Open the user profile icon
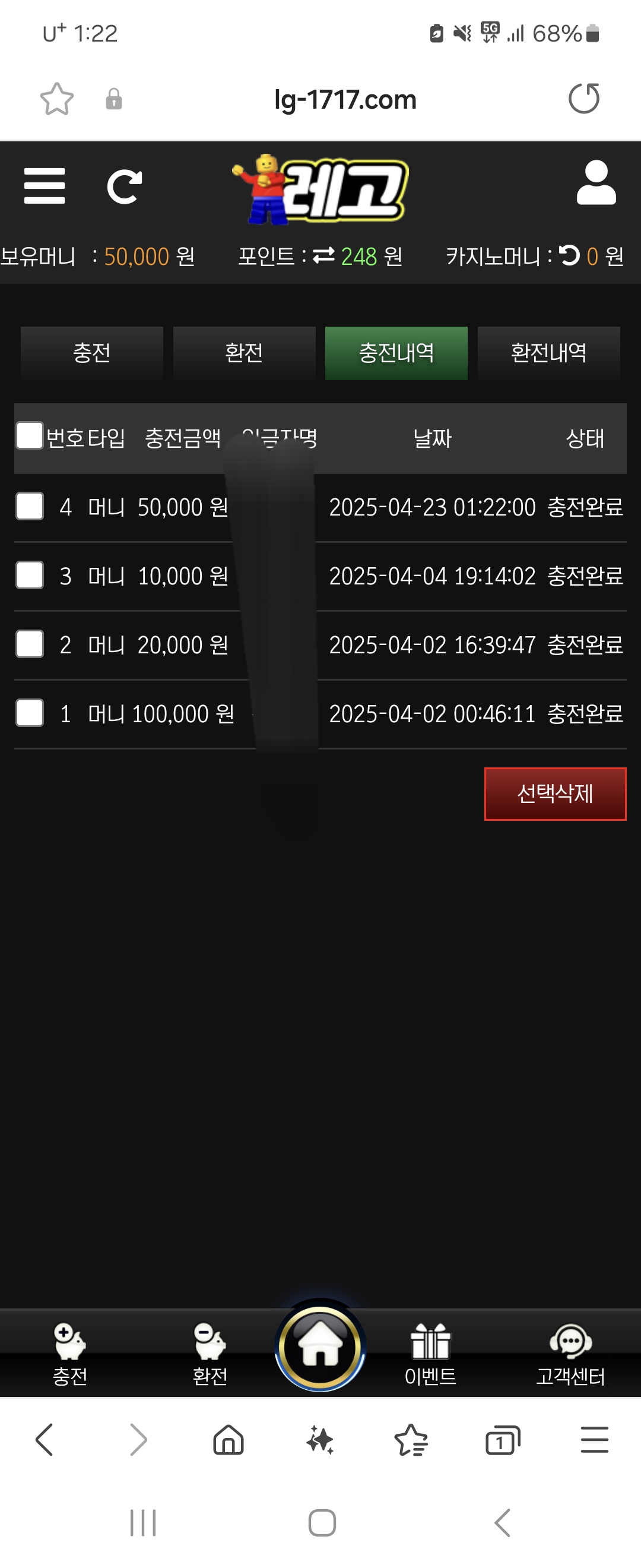This screenshot has width=641, height=1568. (595, 183)
